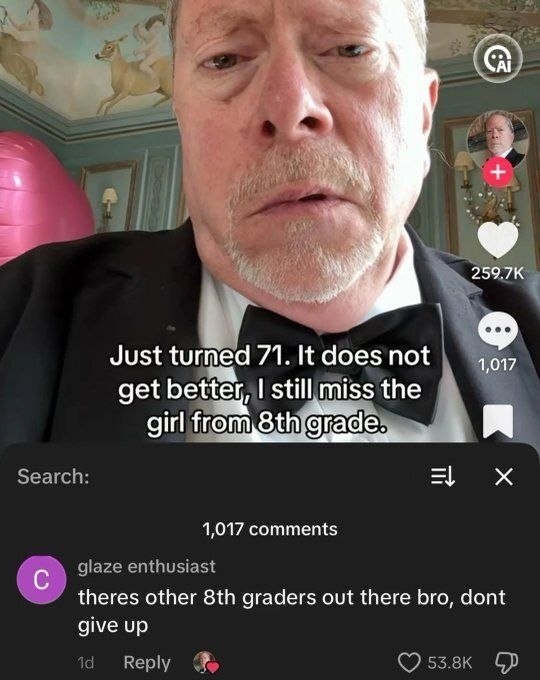Tap the Search suggestion in comments
This screenshot has width=540, height=680.
(x=53, y=476)
